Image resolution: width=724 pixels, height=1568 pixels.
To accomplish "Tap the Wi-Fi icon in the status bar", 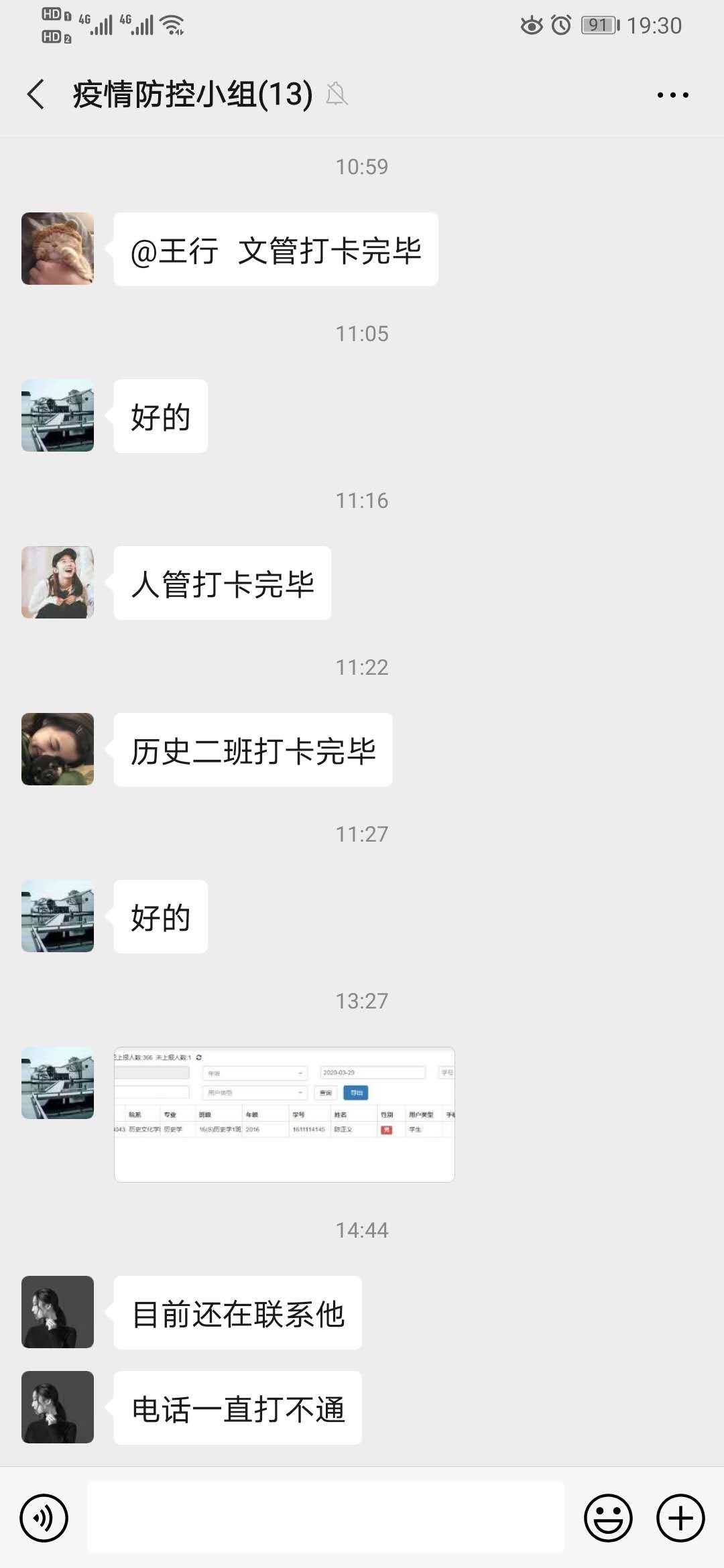I will 173,24.
